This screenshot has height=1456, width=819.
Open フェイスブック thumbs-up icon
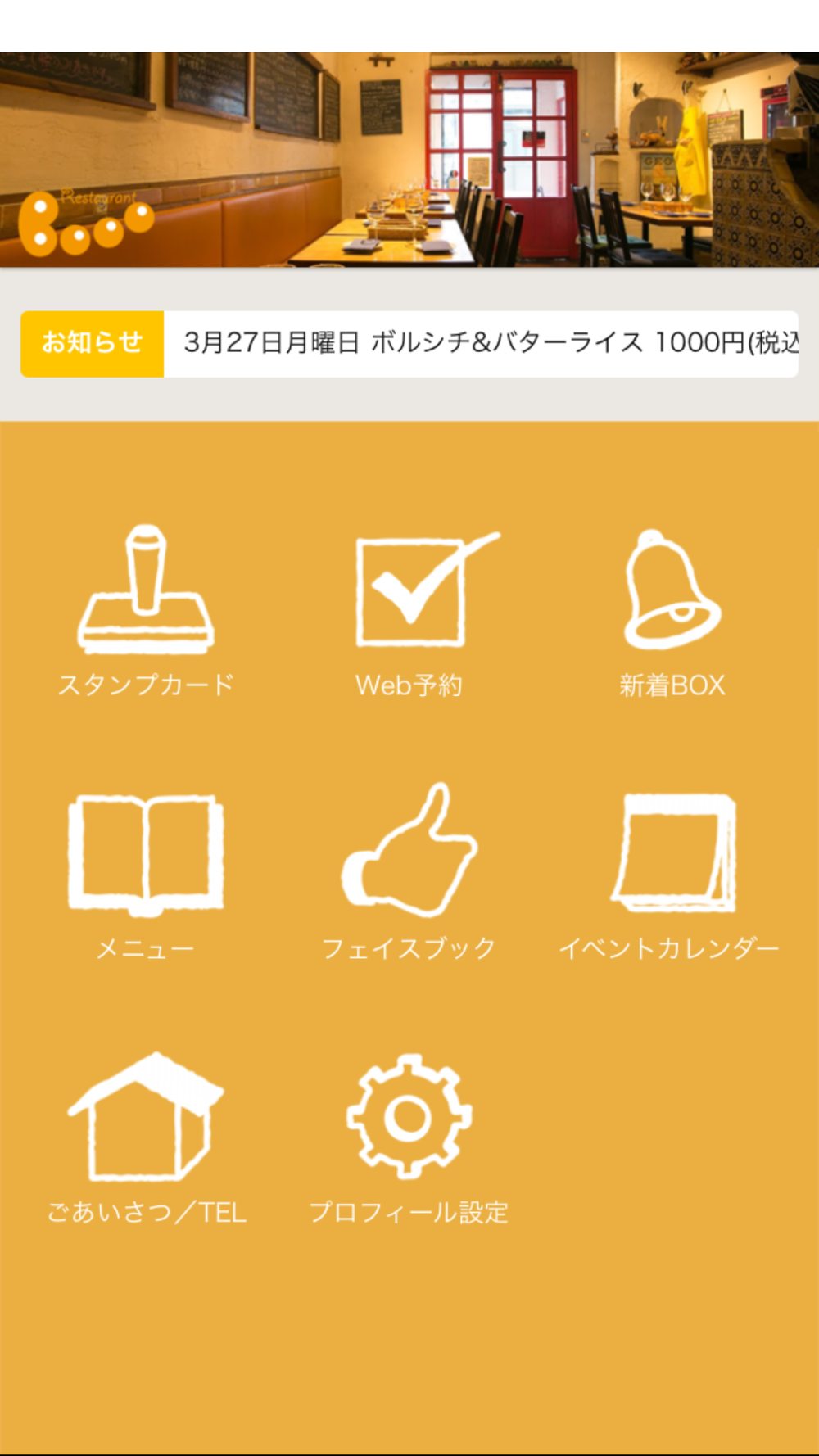[x=409, y=872]
